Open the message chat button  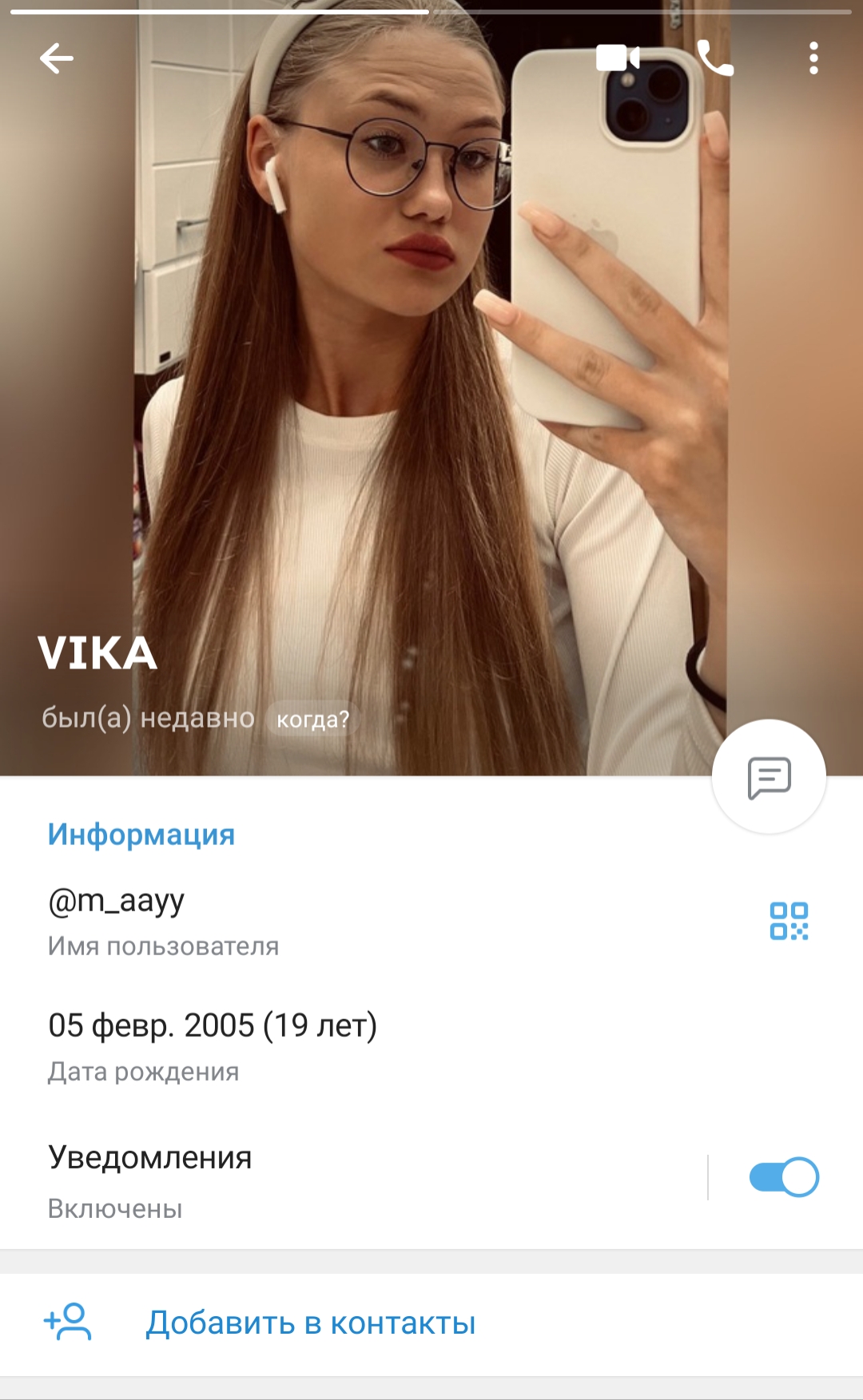[769, 777]
